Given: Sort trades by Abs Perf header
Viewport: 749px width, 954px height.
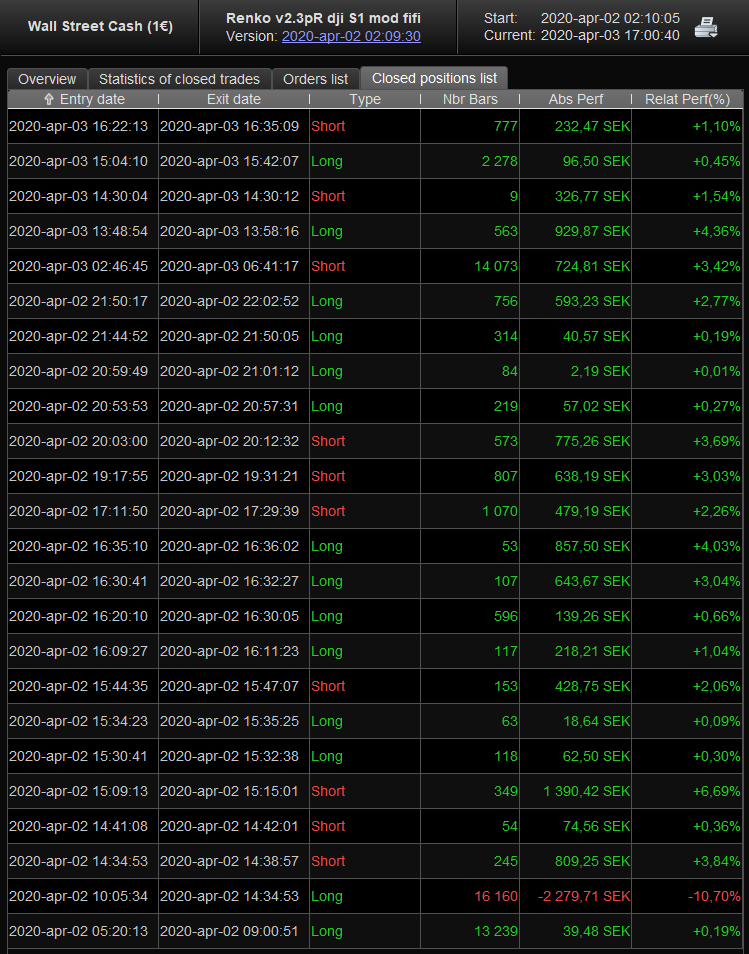Looking at the screenshot, I should [x=575, y=99].
